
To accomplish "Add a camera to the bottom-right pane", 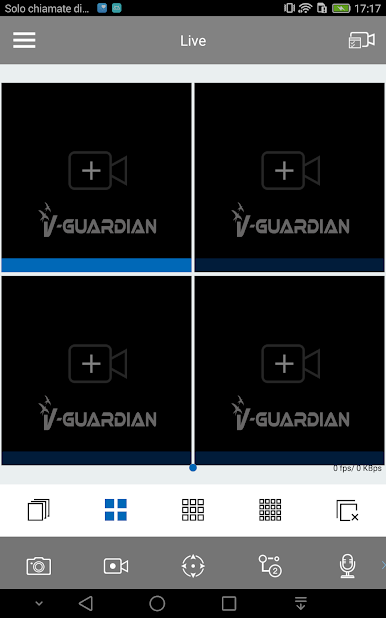I will [x=291, y=363].
